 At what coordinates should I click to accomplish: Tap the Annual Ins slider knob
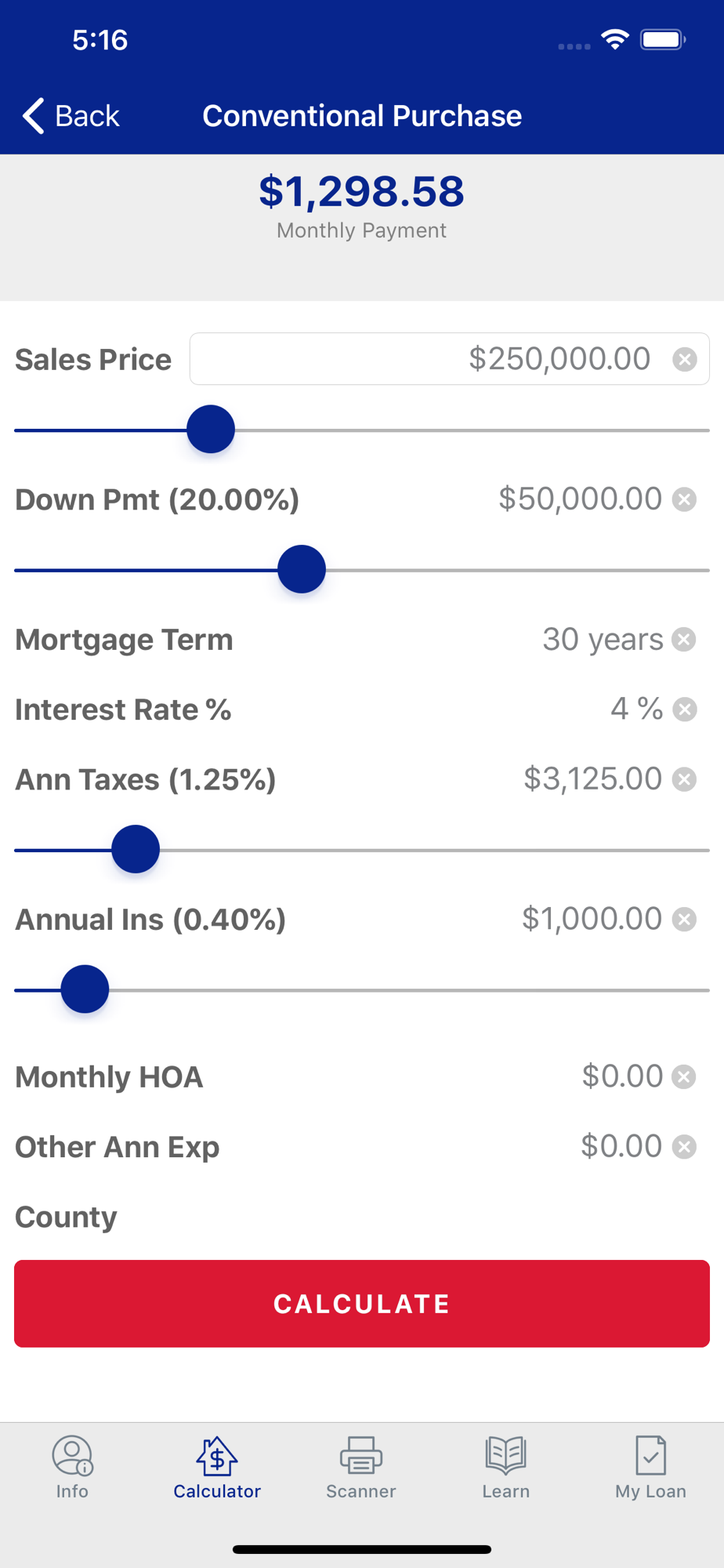coord(85,989)
